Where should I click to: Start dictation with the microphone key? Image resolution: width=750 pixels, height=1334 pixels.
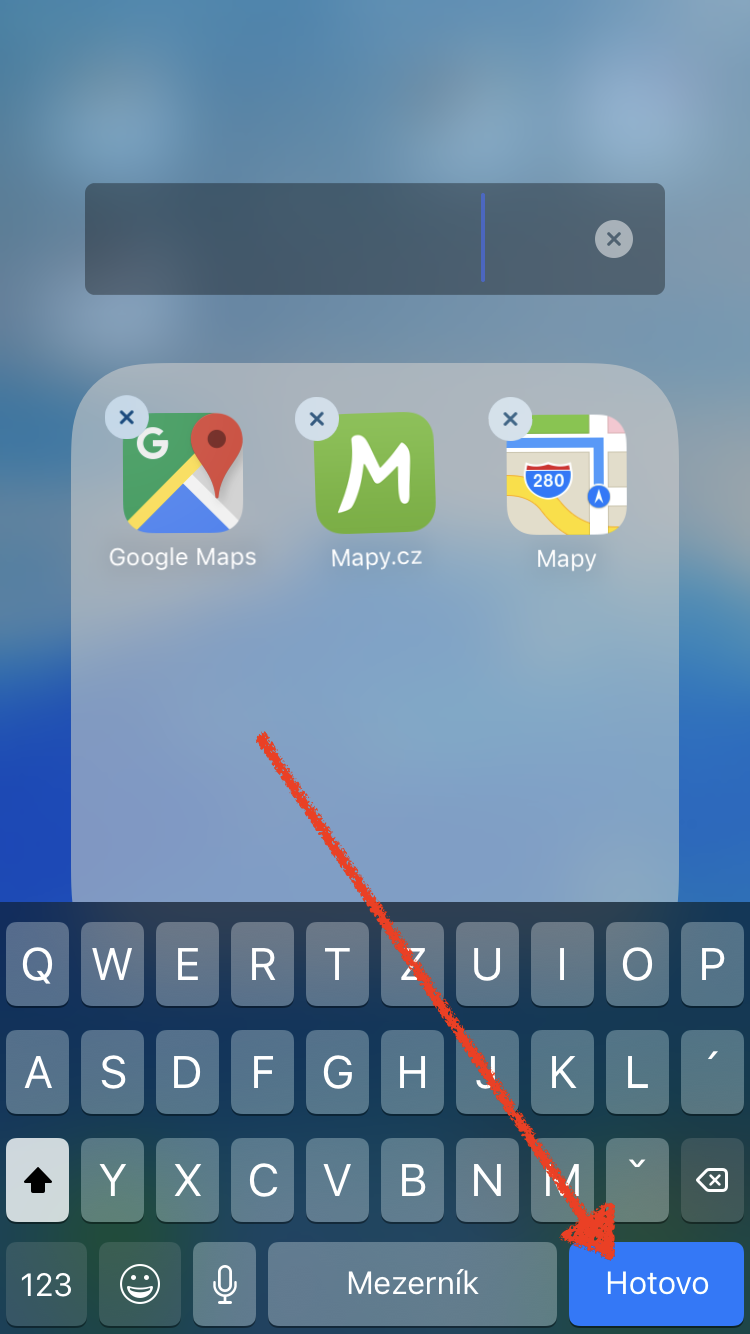click(225, 1284)
